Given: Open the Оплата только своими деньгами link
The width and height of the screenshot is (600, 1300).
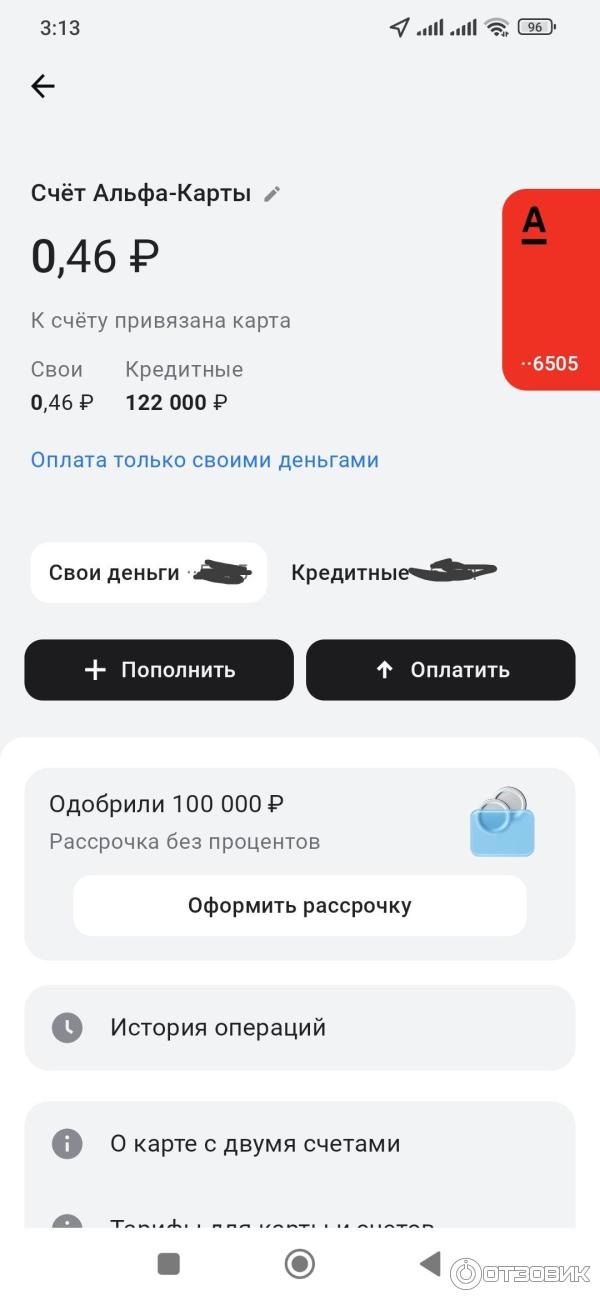Looking at the screenshot, I should (x=205, y=460).
